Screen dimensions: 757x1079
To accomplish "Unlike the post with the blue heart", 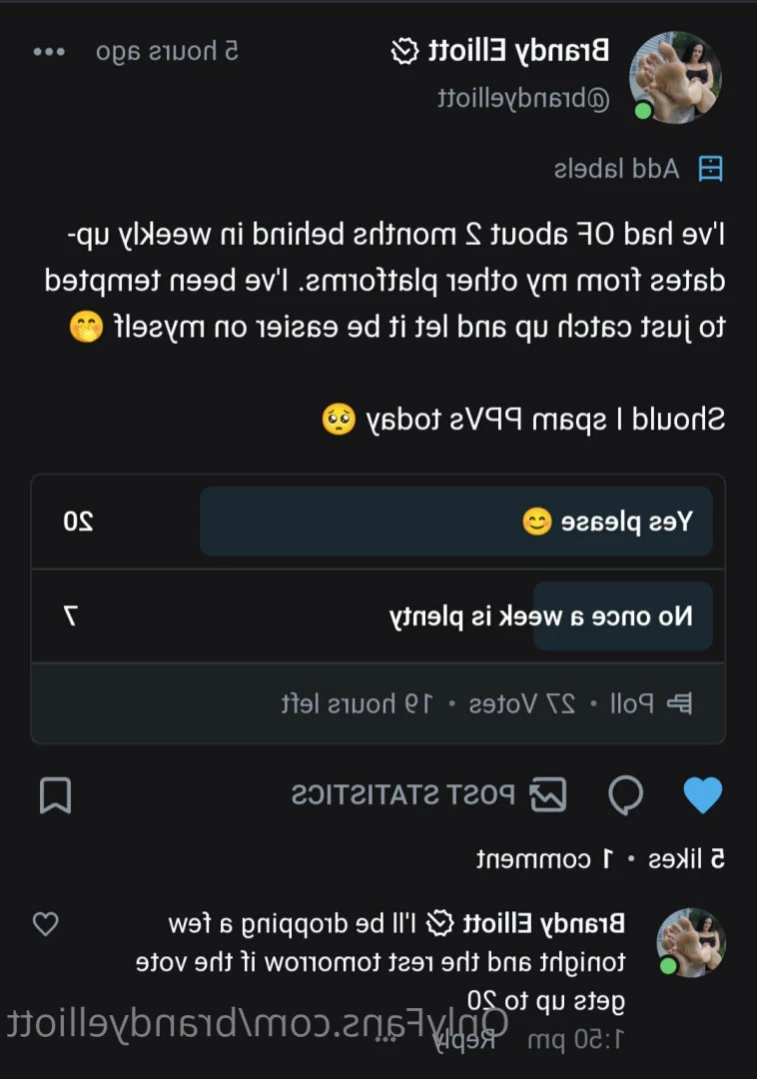I will point(702,796).
